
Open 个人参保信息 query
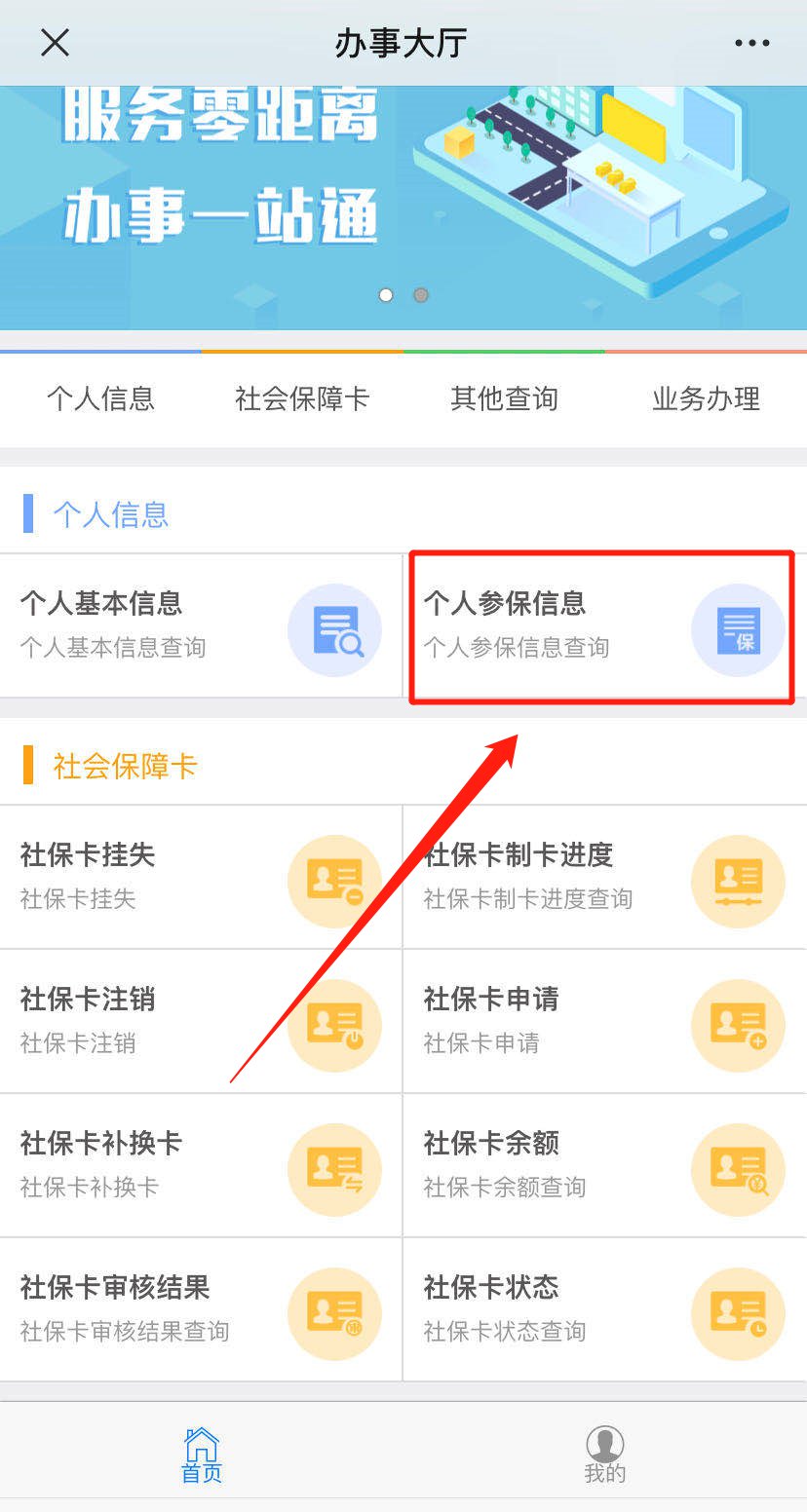(602, 625)
